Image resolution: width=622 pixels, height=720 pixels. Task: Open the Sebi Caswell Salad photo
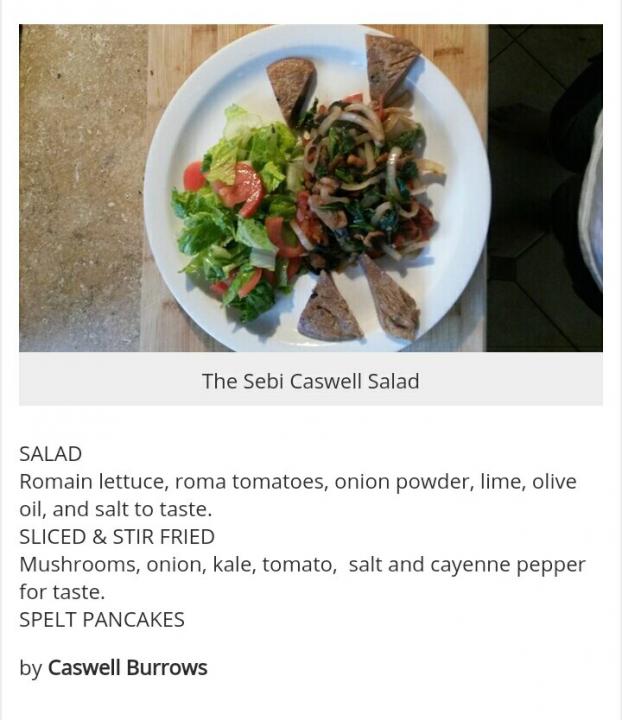(310, 188)
